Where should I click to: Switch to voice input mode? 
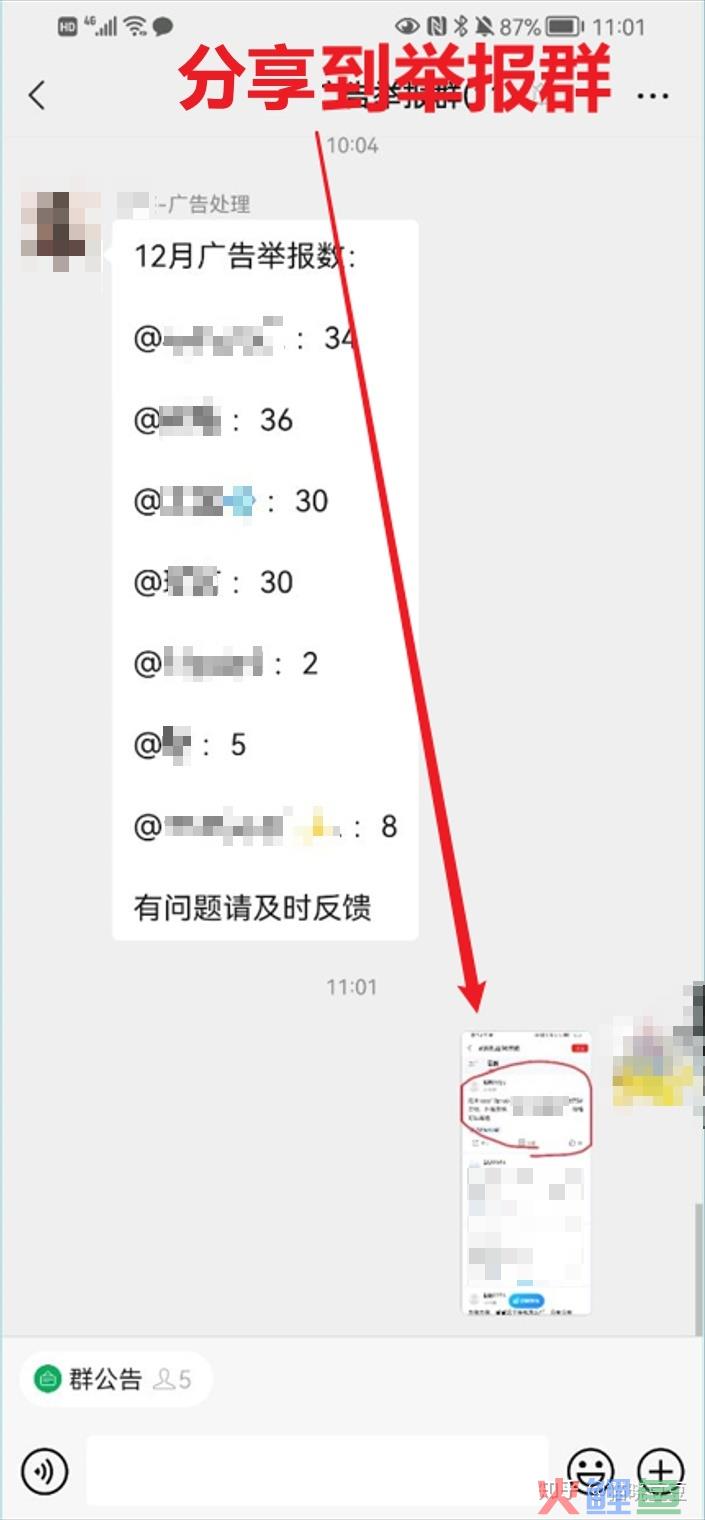[45, 1471]
